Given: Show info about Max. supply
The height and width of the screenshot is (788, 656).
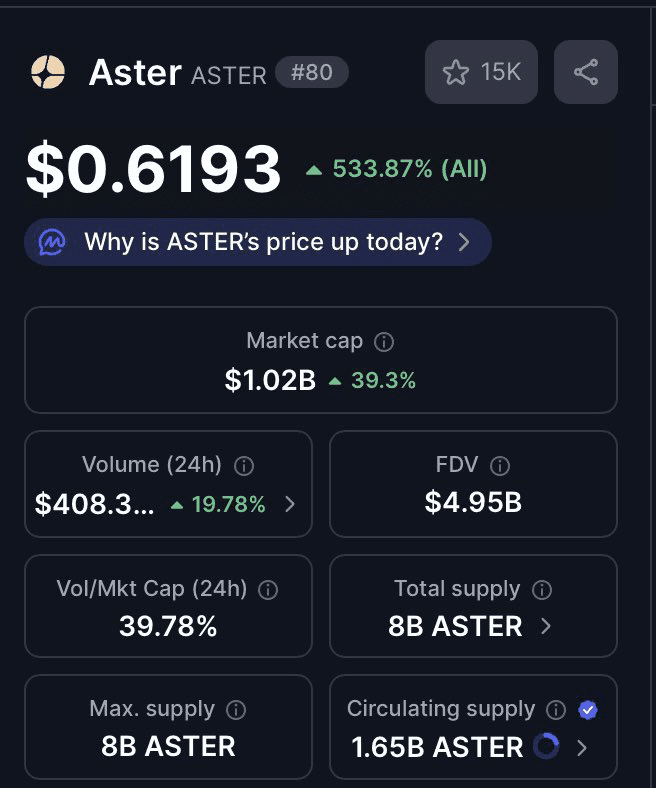Looking at the screenshot, I should coord(236,710).
